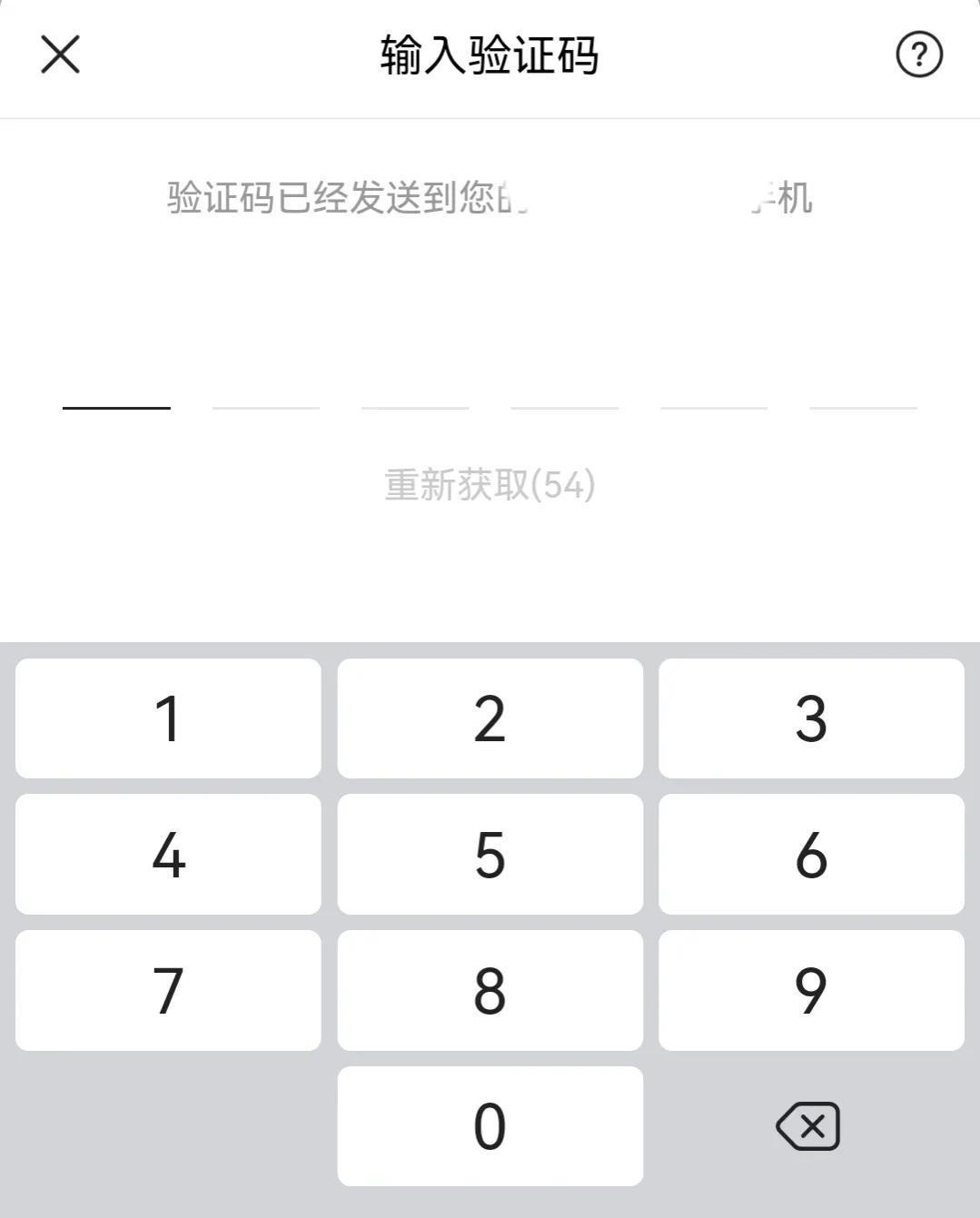Type digit 1 on the keypad
Viewport: 980px width, 1218px height.
click(168, 718)
